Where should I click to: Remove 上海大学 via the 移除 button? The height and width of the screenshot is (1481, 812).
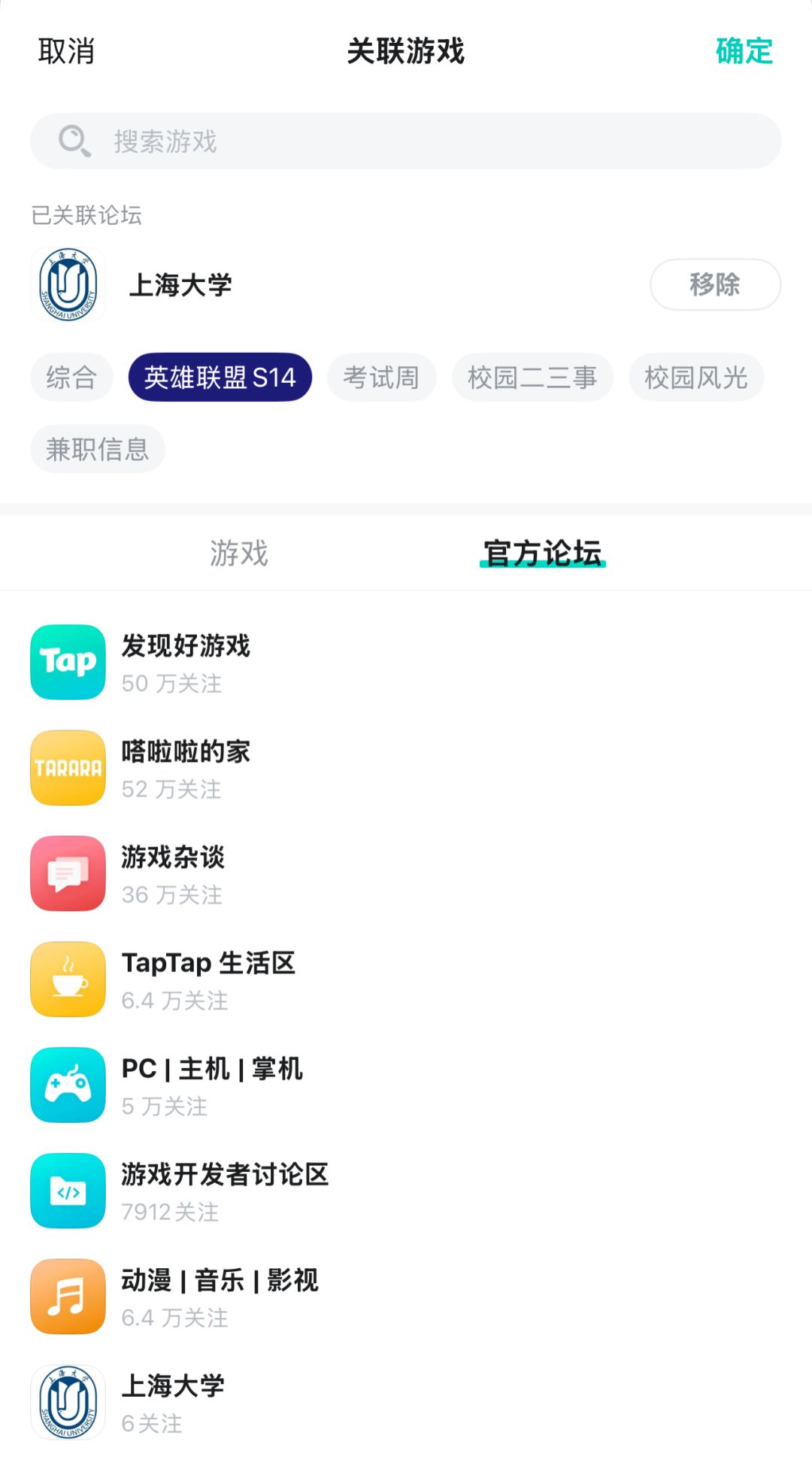tap(714, 285)
